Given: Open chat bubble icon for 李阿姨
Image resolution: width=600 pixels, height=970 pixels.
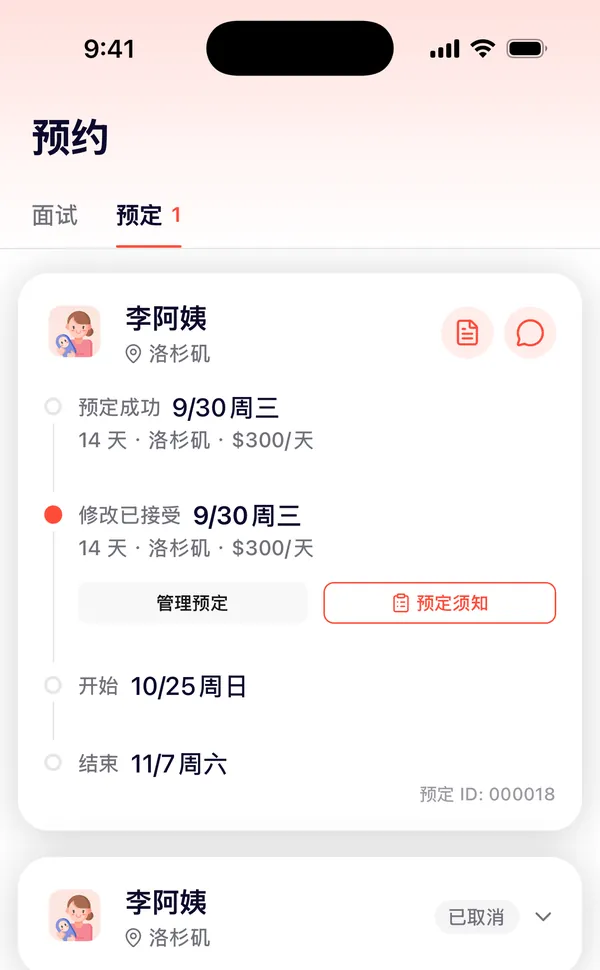Looking at the screenshot, I should (x=530, y=332).
